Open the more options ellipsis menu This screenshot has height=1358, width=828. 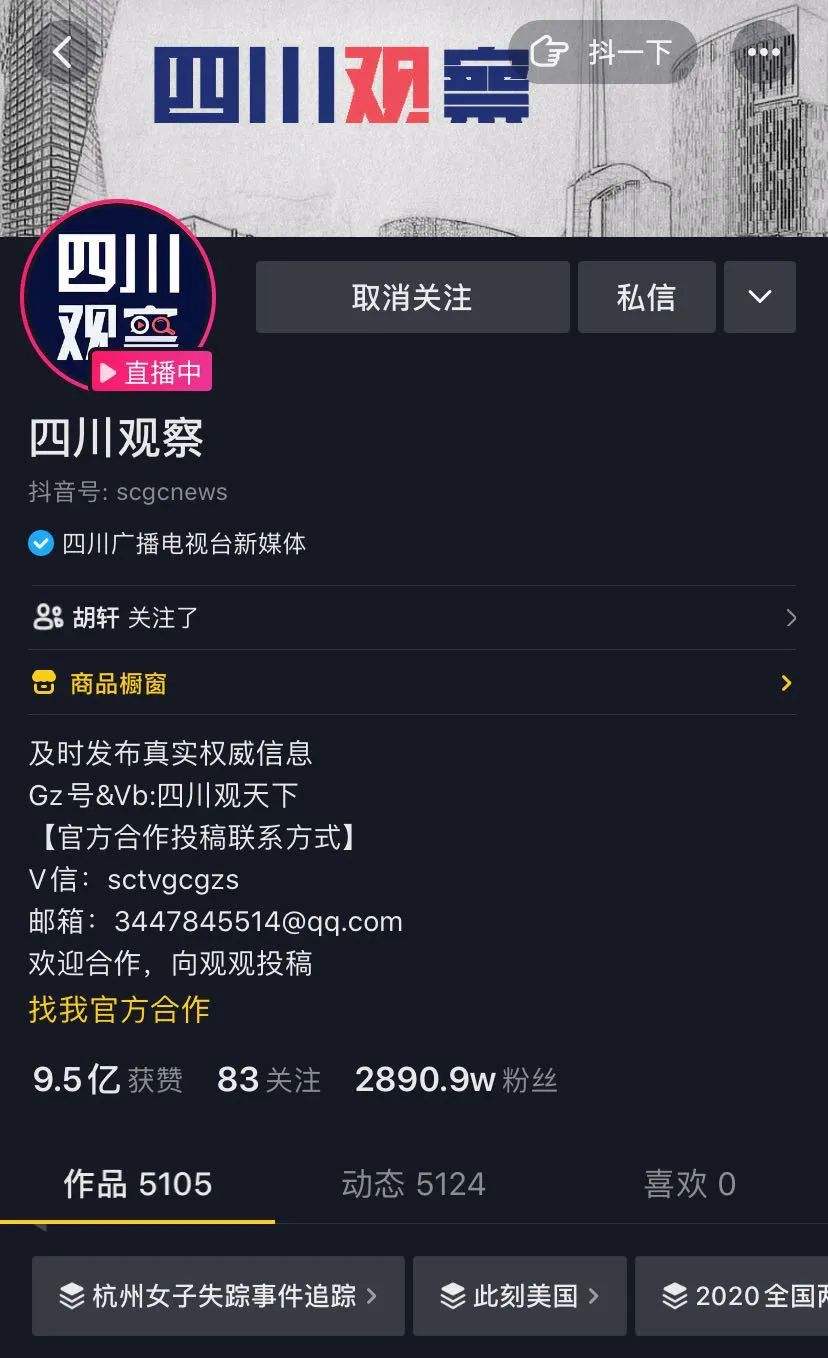[764, 51]
